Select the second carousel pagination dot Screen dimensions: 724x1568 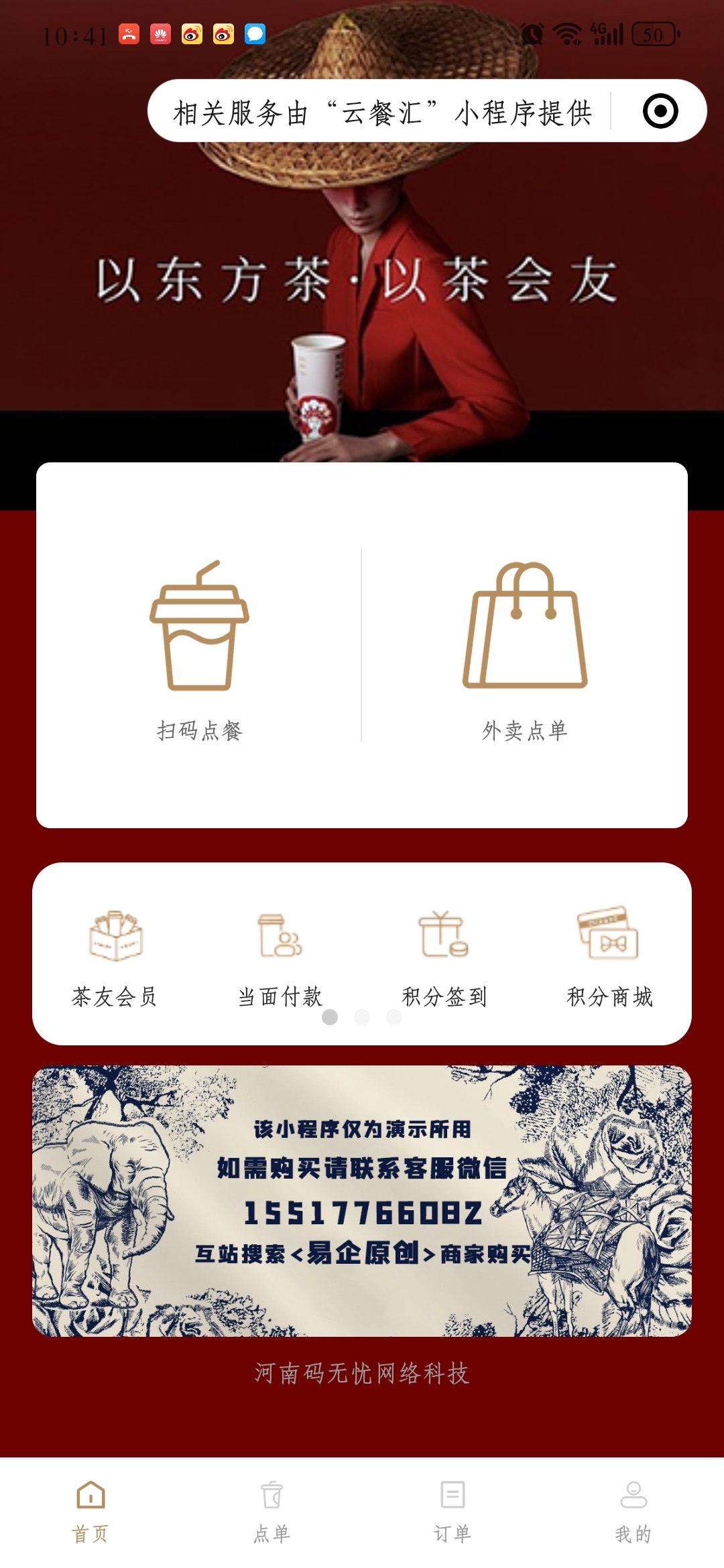click(362, 1017)
